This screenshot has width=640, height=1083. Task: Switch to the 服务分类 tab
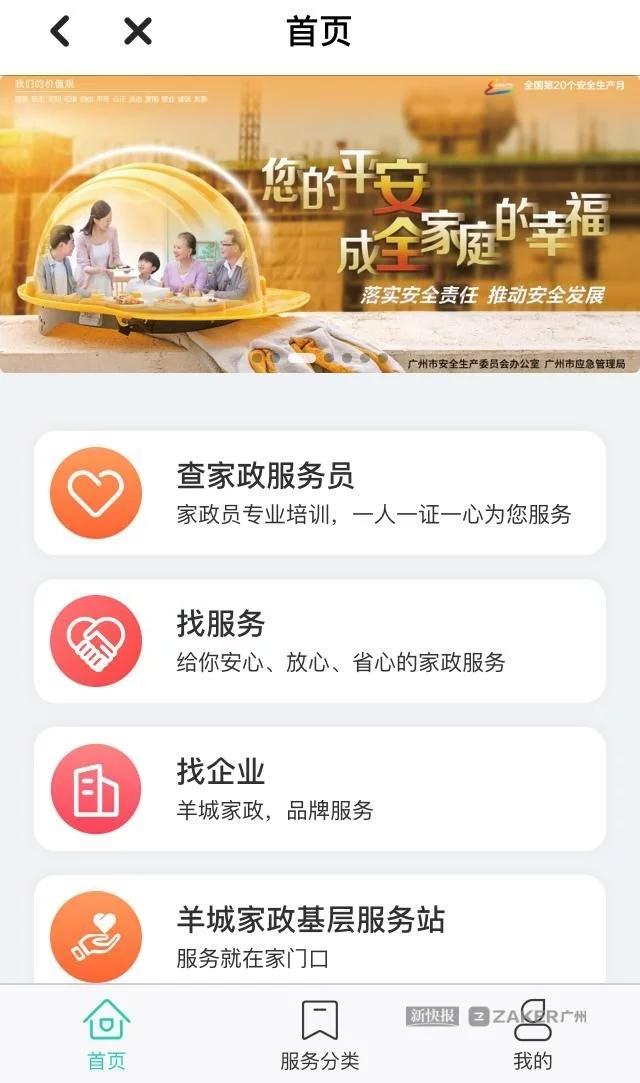coord(320,1034)
